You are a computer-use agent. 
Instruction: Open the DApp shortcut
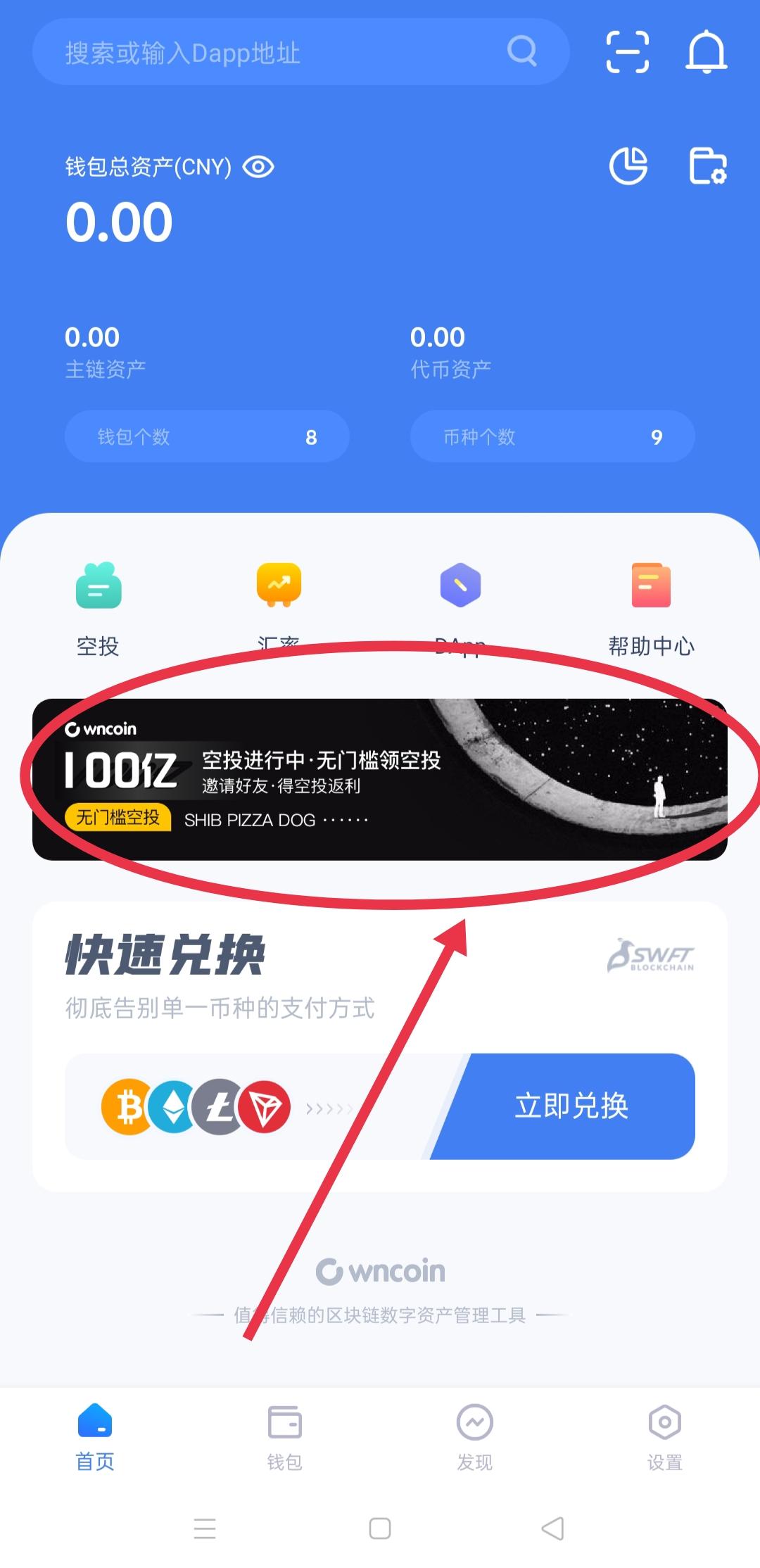click(460, 607)
